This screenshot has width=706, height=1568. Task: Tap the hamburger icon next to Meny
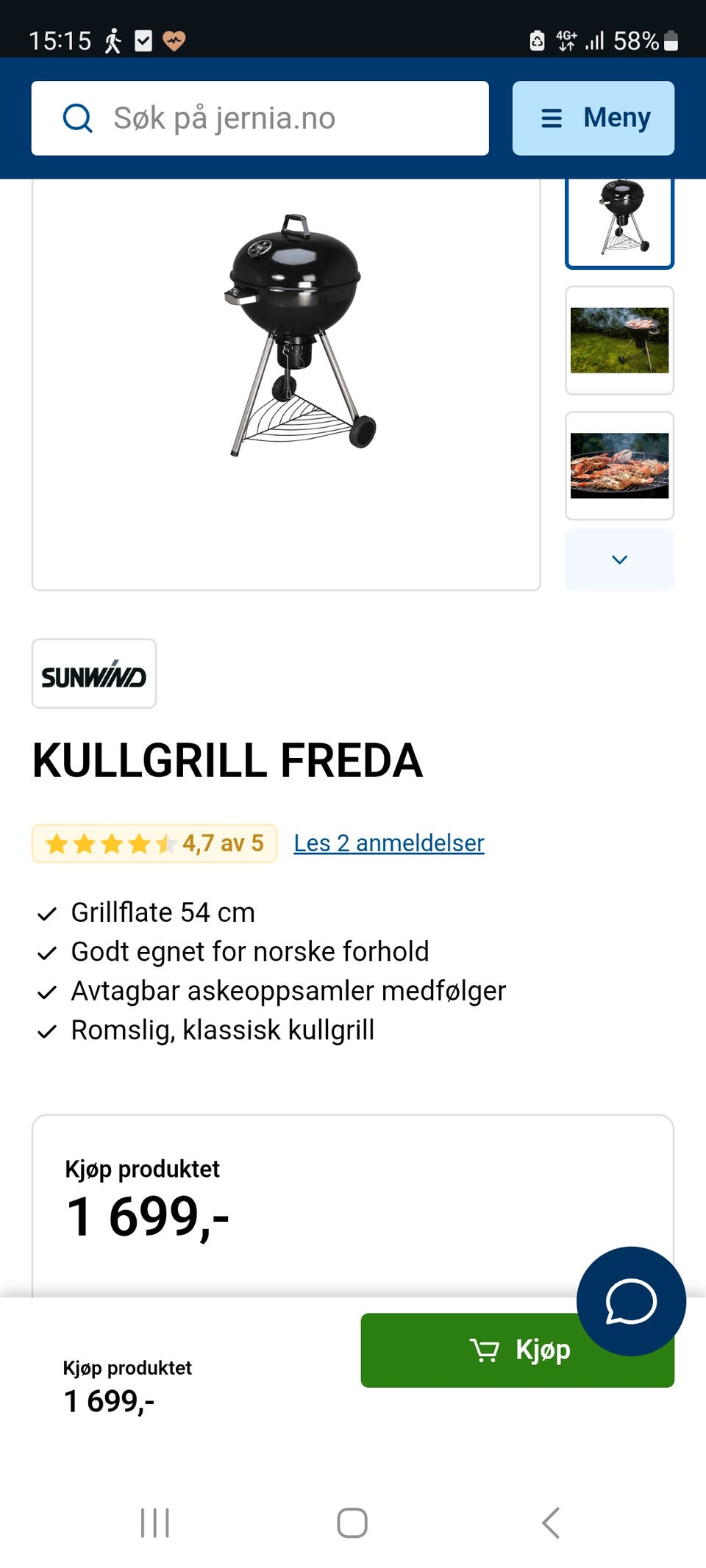(x=551, y=118)
